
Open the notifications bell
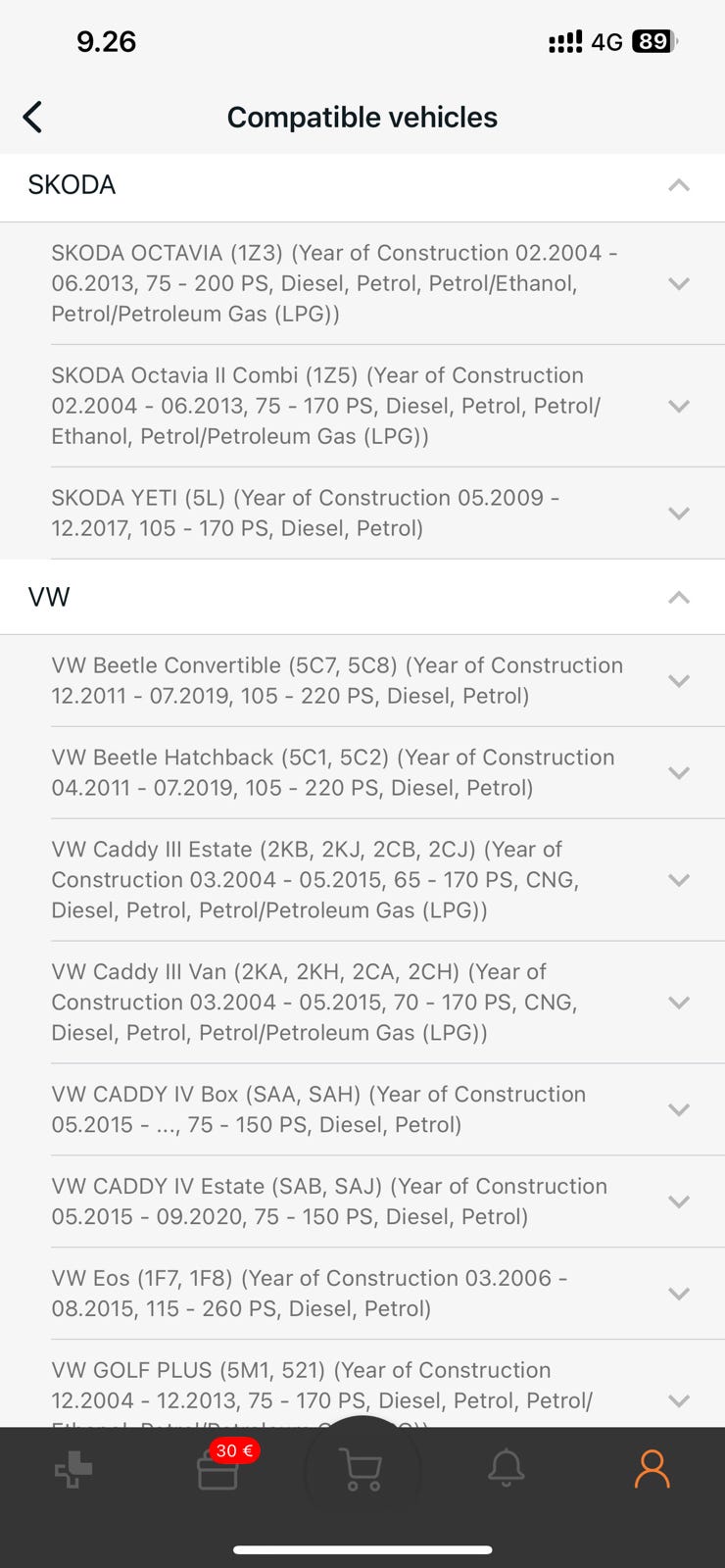click(x=507, y=1468)
